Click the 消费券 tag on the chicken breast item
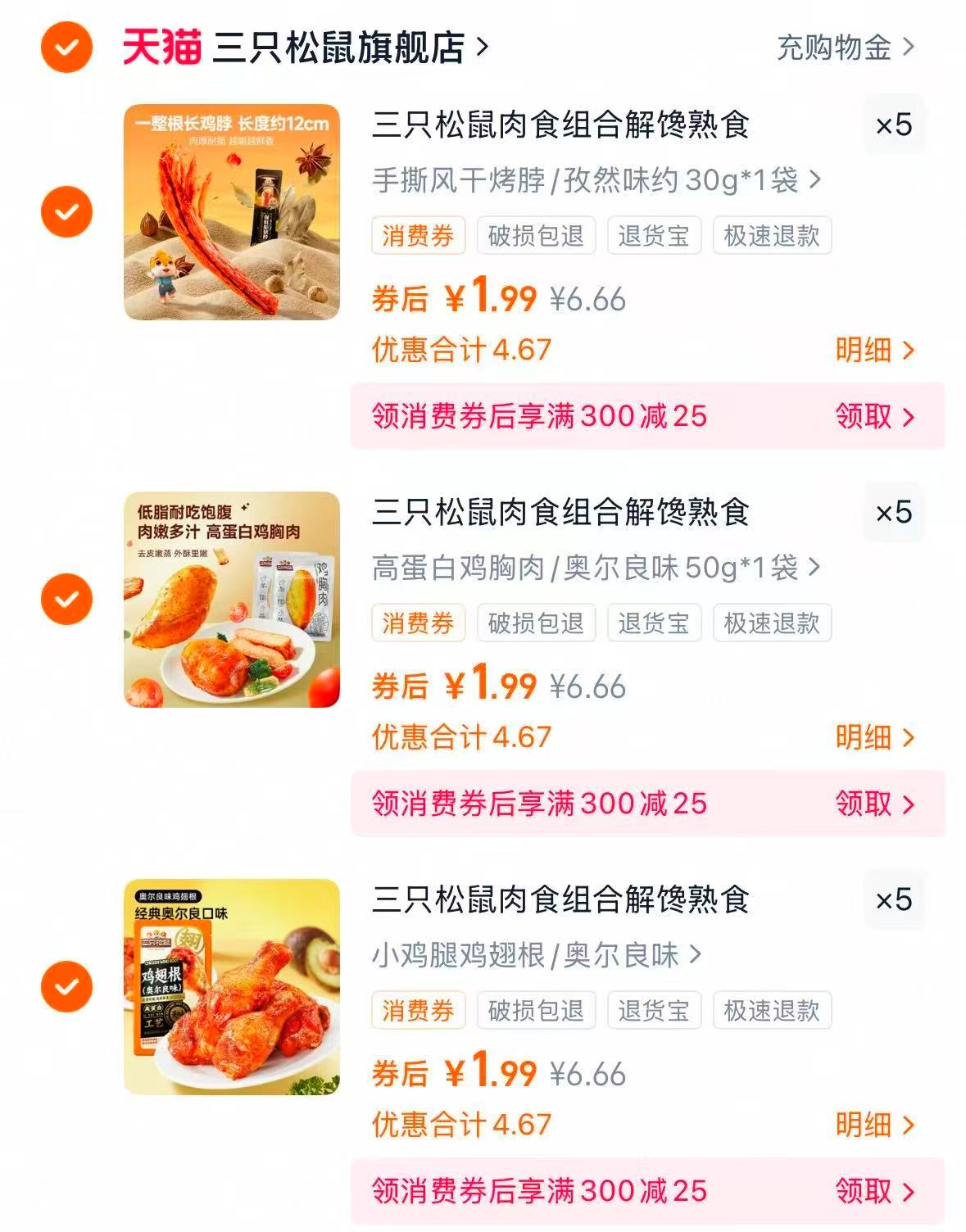 point(417,623)
